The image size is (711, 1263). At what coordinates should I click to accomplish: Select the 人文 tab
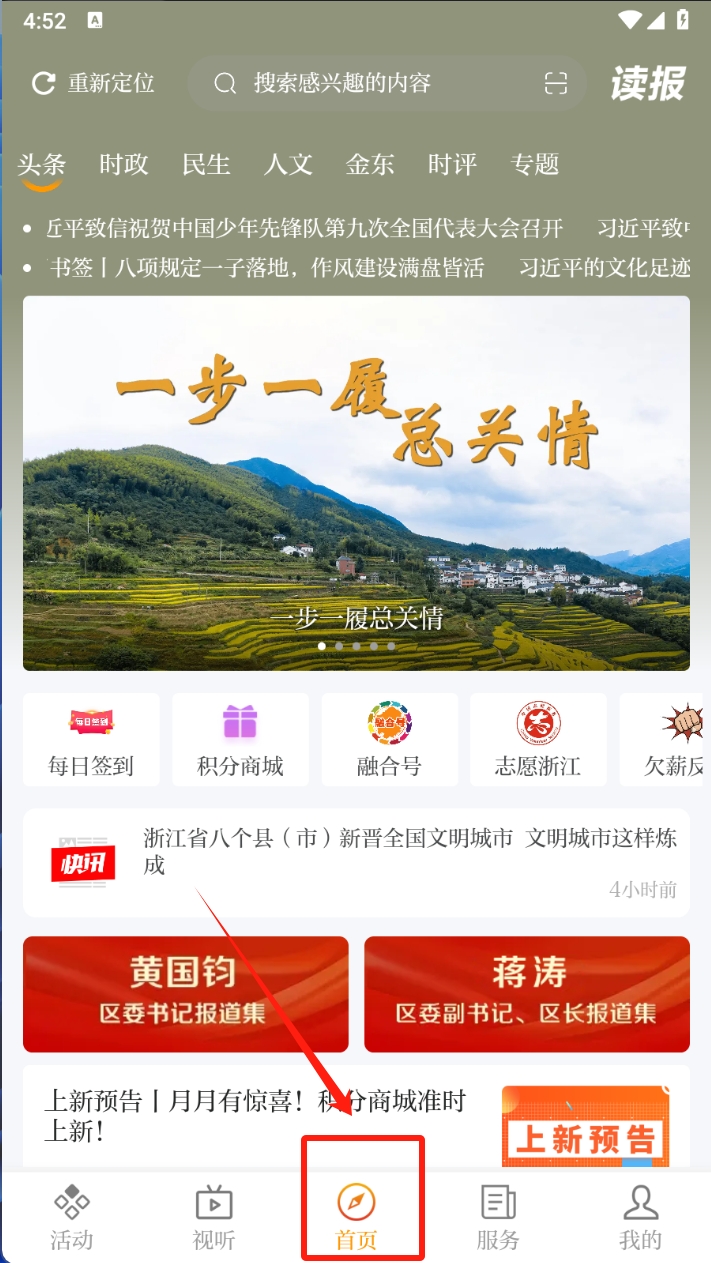click(288, 165)
